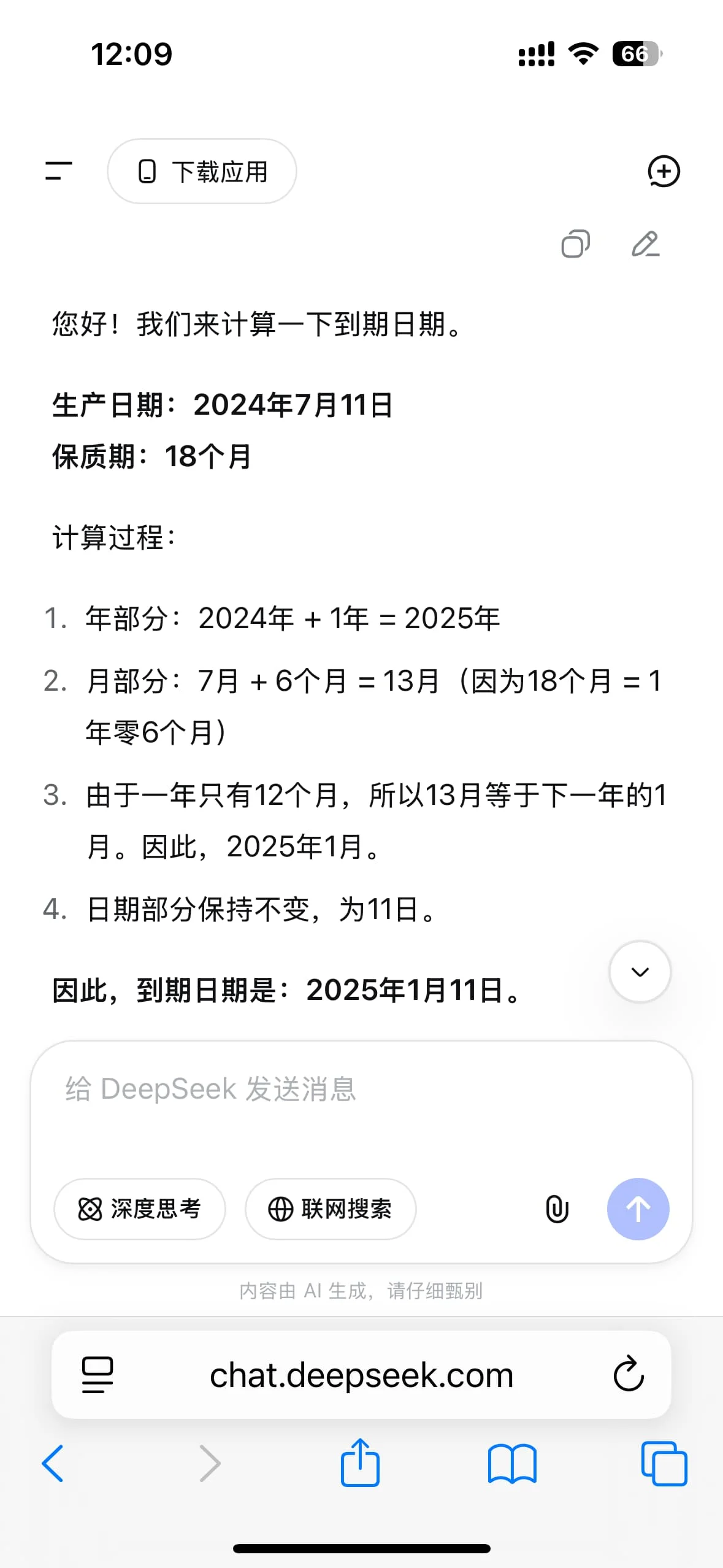Edit the sent message
Viewport: 723px width, 1568px height.
point(645,244)
